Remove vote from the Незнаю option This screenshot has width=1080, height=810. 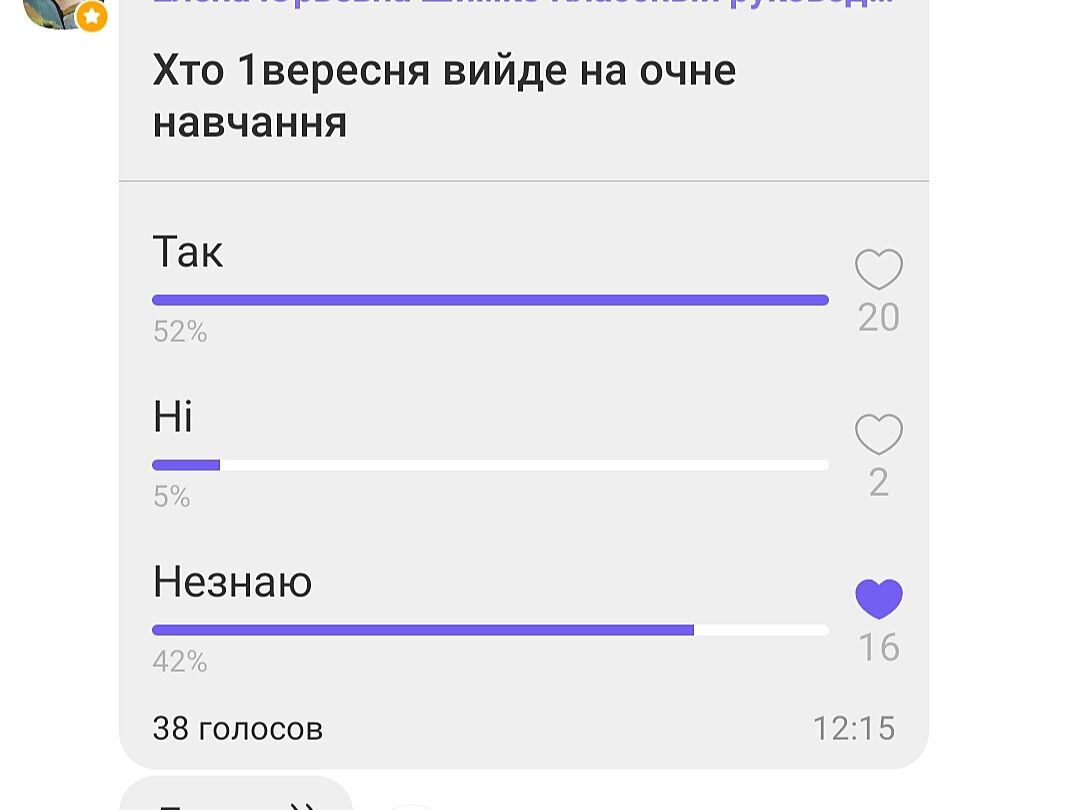coord(878,600)
